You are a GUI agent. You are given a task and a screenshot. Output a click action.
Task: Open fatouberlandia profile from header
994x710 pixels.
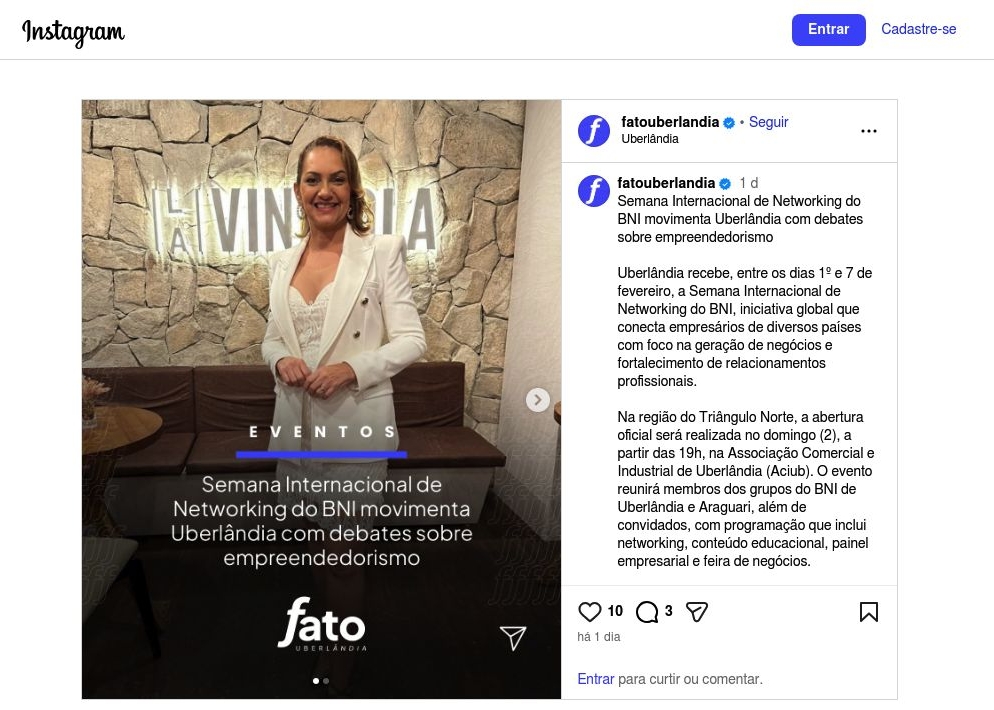670,122
